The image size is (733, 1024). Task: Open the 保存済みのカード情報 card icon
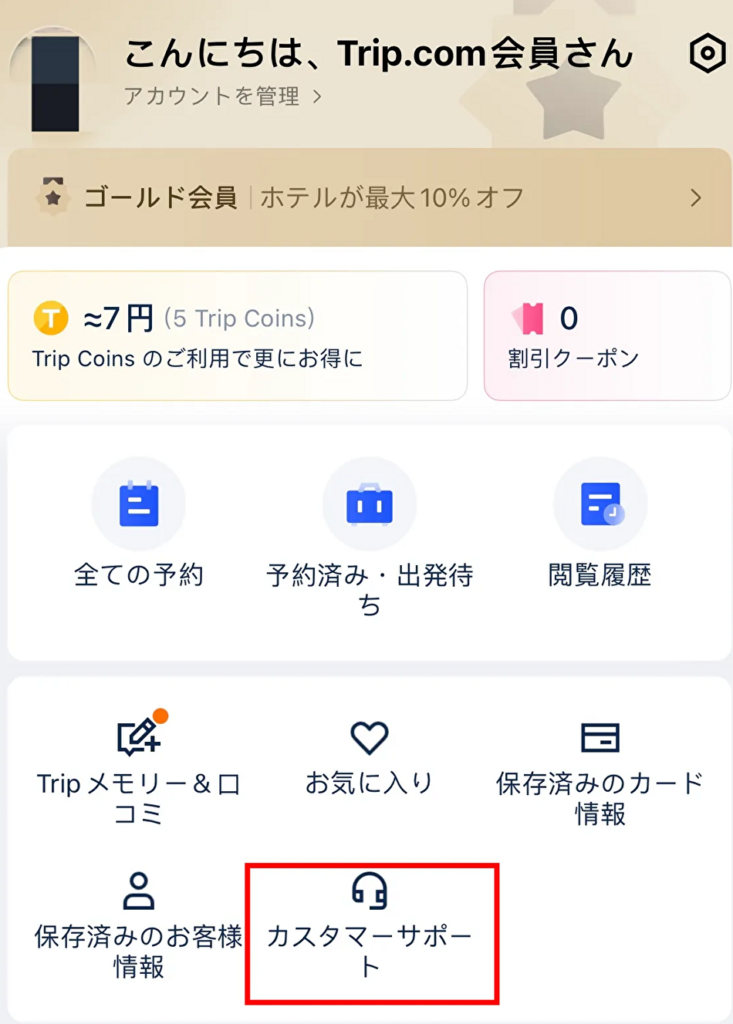click(x=600, y=737)
